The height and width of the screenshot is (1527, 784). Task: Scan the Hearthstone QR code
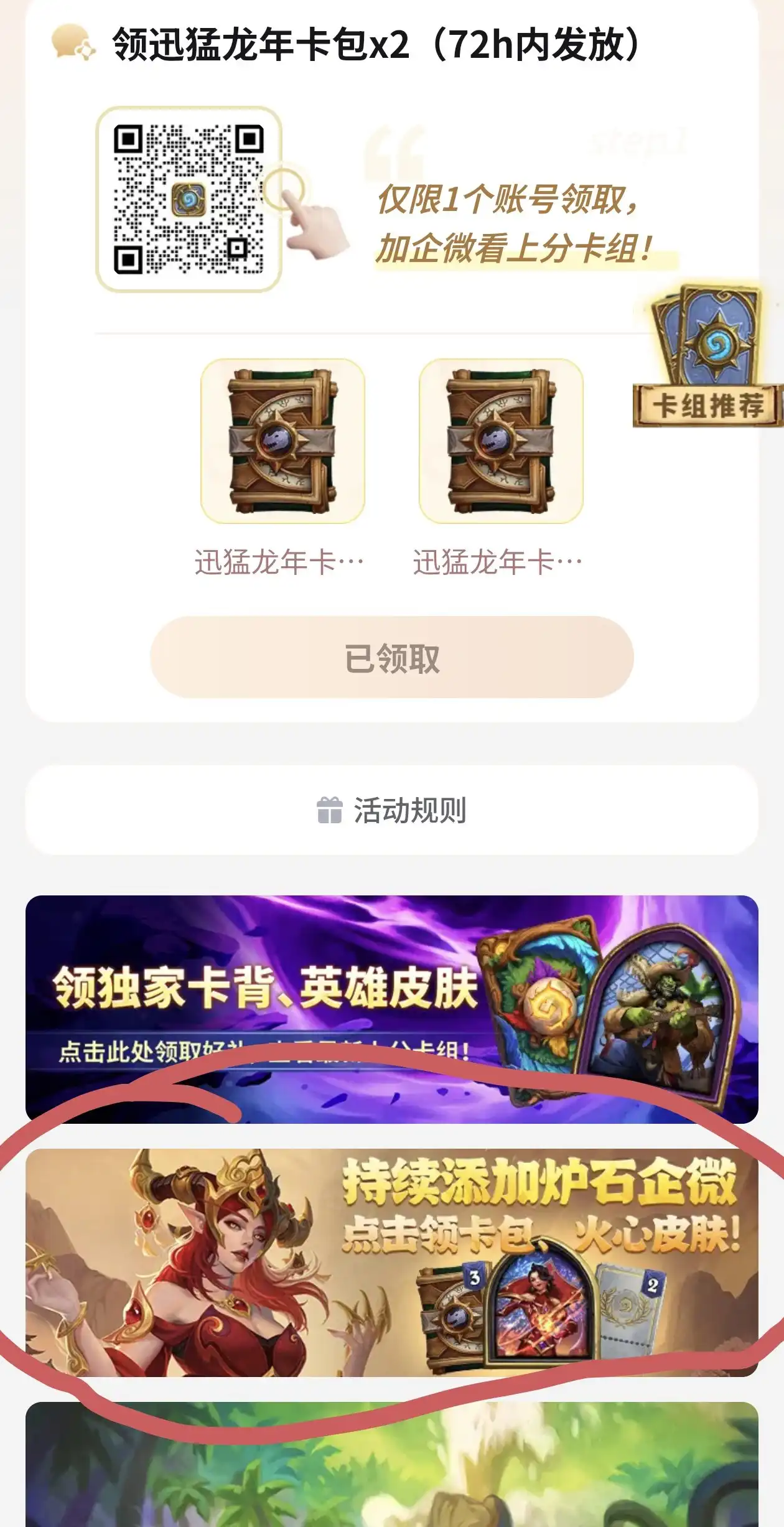coord(187,199)
